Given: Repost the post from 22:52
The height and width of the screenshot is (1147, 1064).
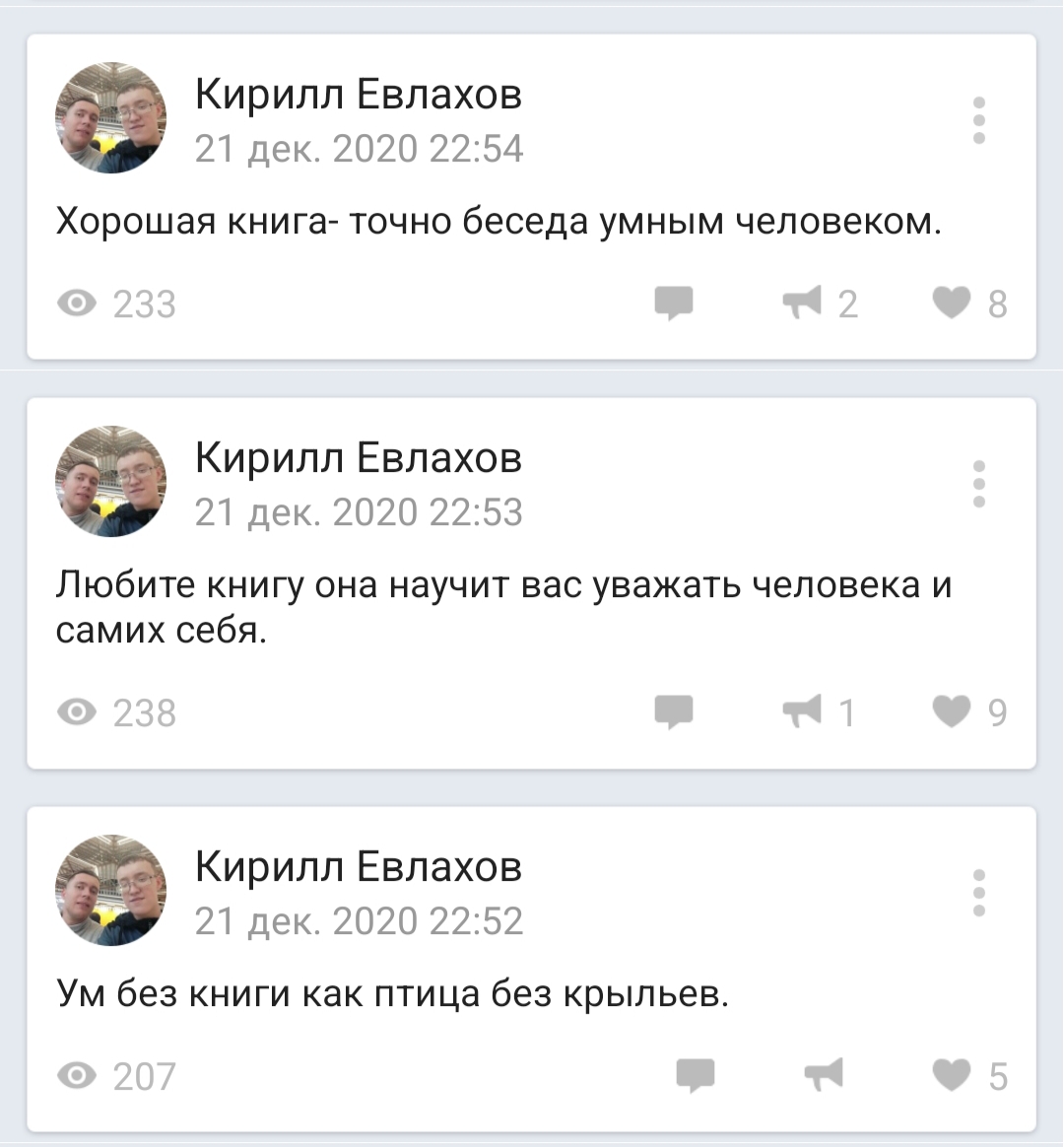Looking at the screenshot, I should pos(824,1075).
